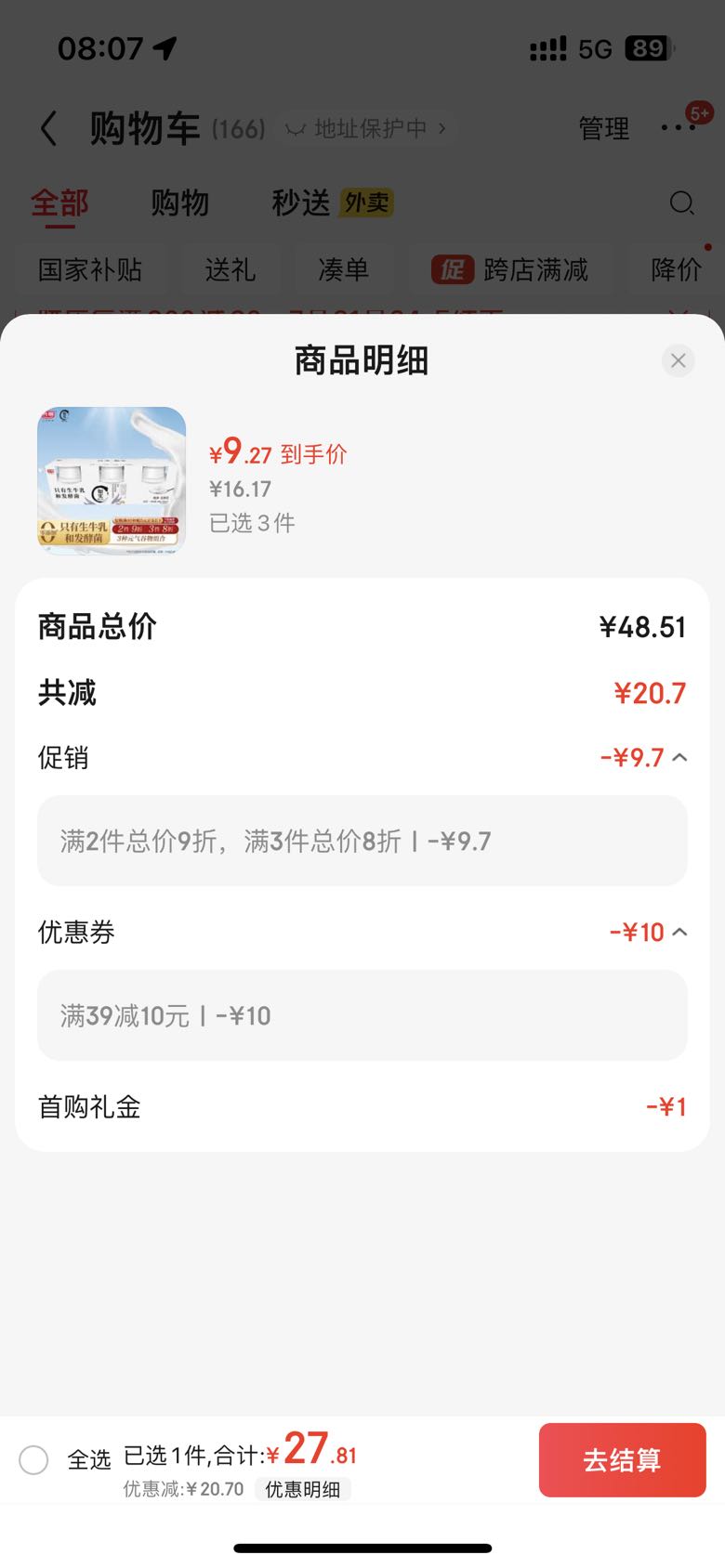Toggle the 全选 select-all checkbox
The width and height of the screenshot is (725, 1568).
point(34,1459)
